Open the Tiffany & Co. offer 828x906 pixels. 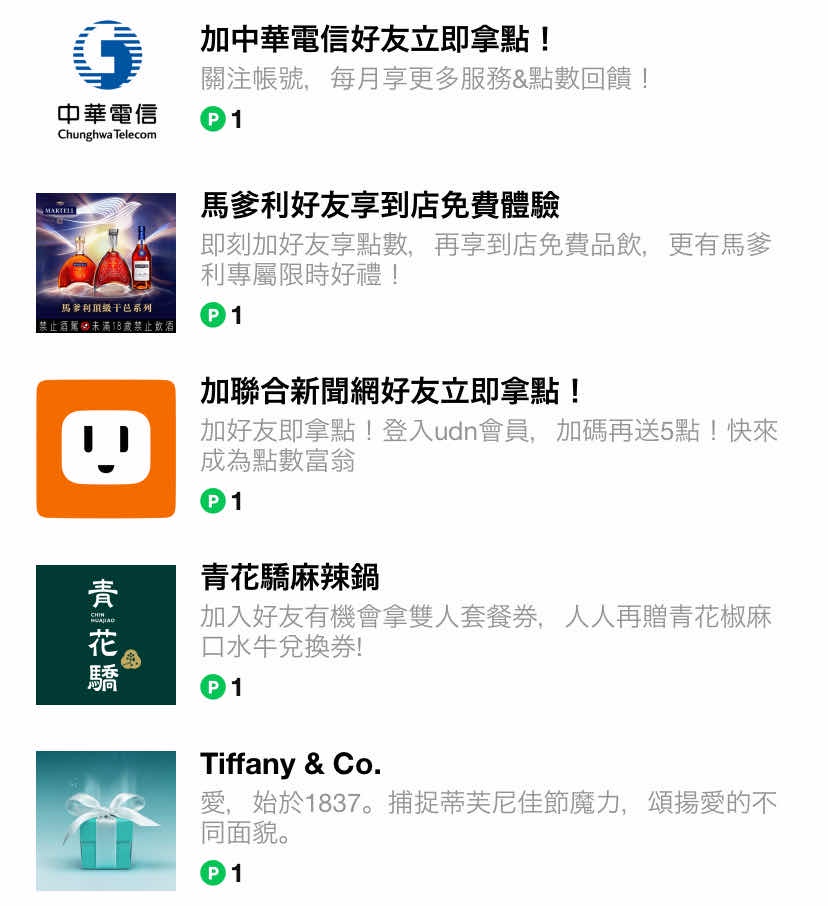(x=291, y=765)
